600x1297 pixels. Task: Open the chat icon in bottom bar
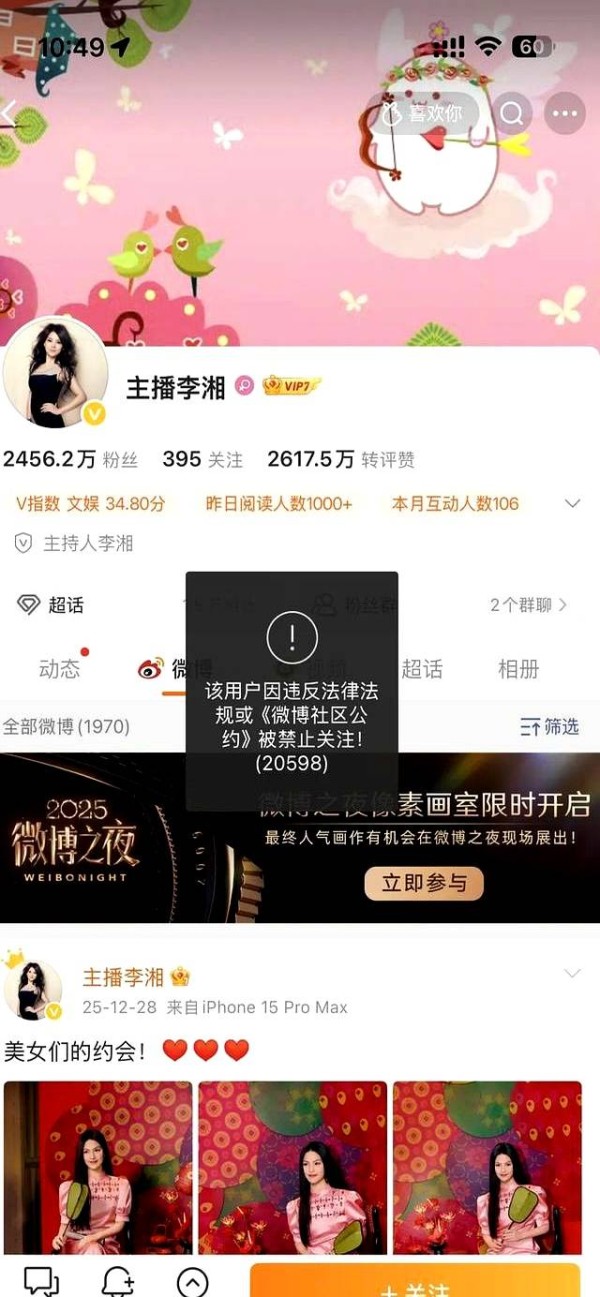click(x=41, y=1281)
